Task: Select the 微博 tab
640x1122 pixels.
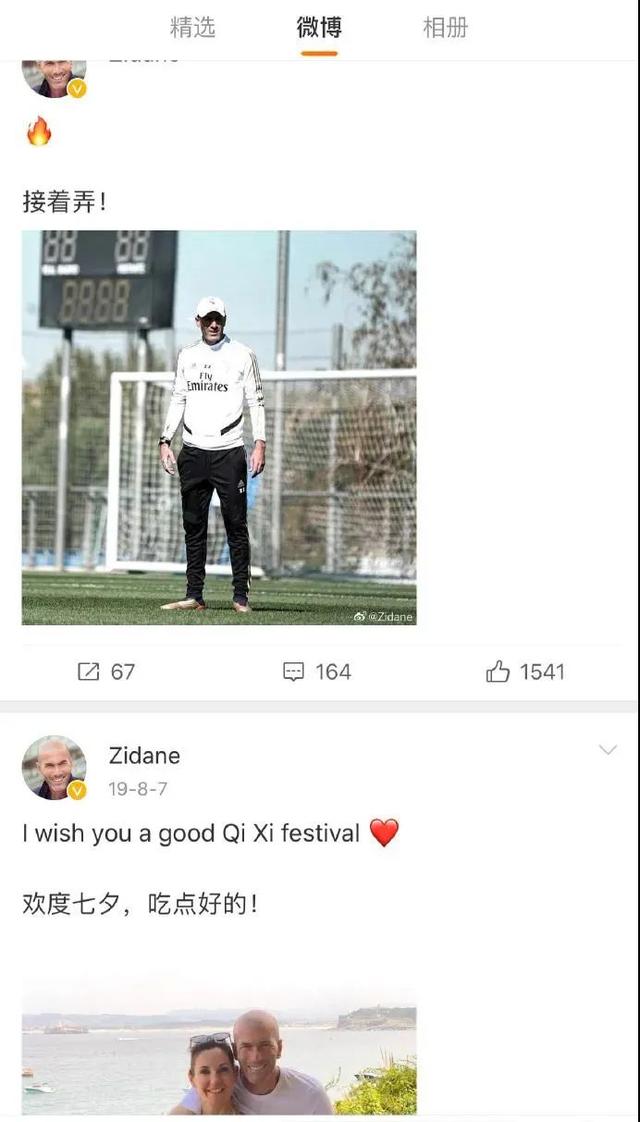Action: point(319,27)
